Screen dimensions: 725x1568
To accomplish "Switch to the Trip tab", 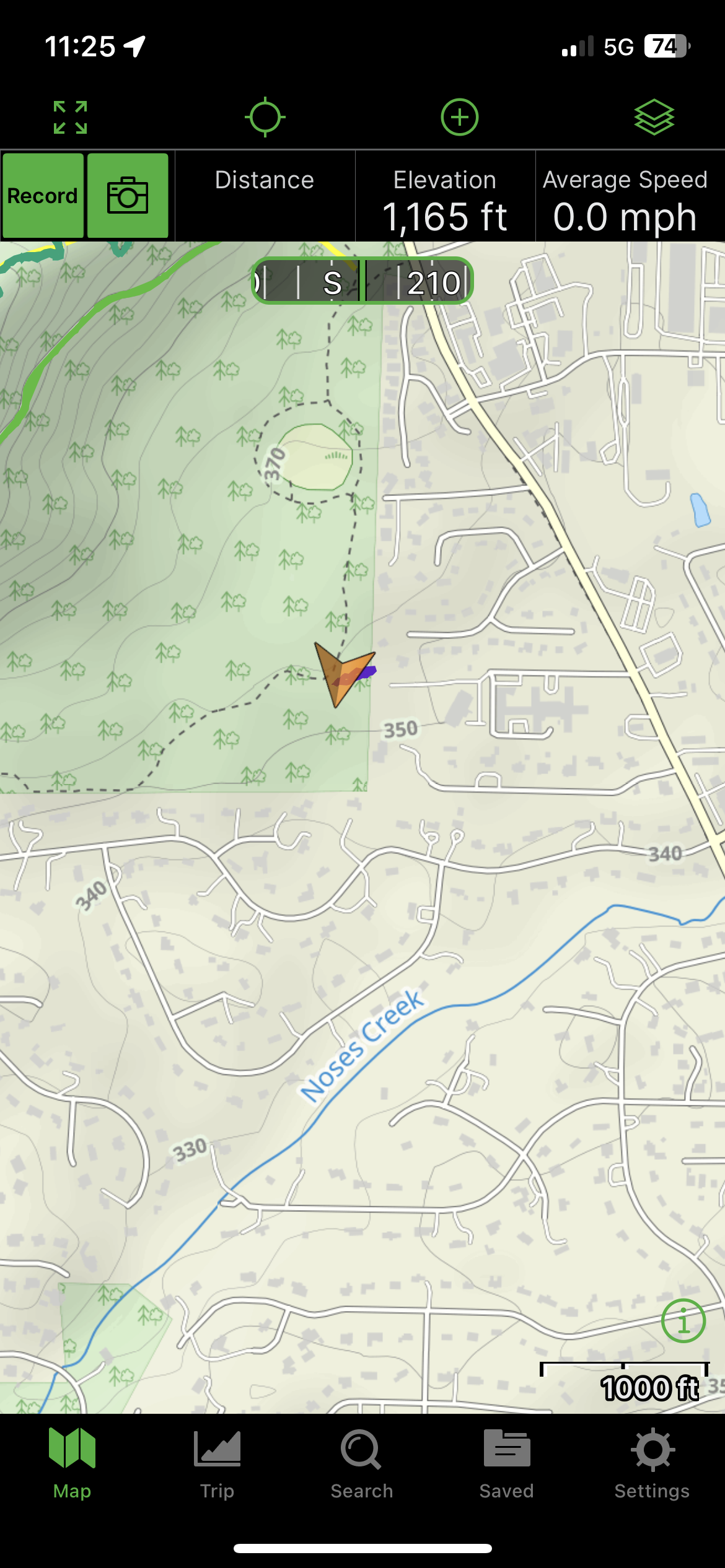I will [217, 1463].
